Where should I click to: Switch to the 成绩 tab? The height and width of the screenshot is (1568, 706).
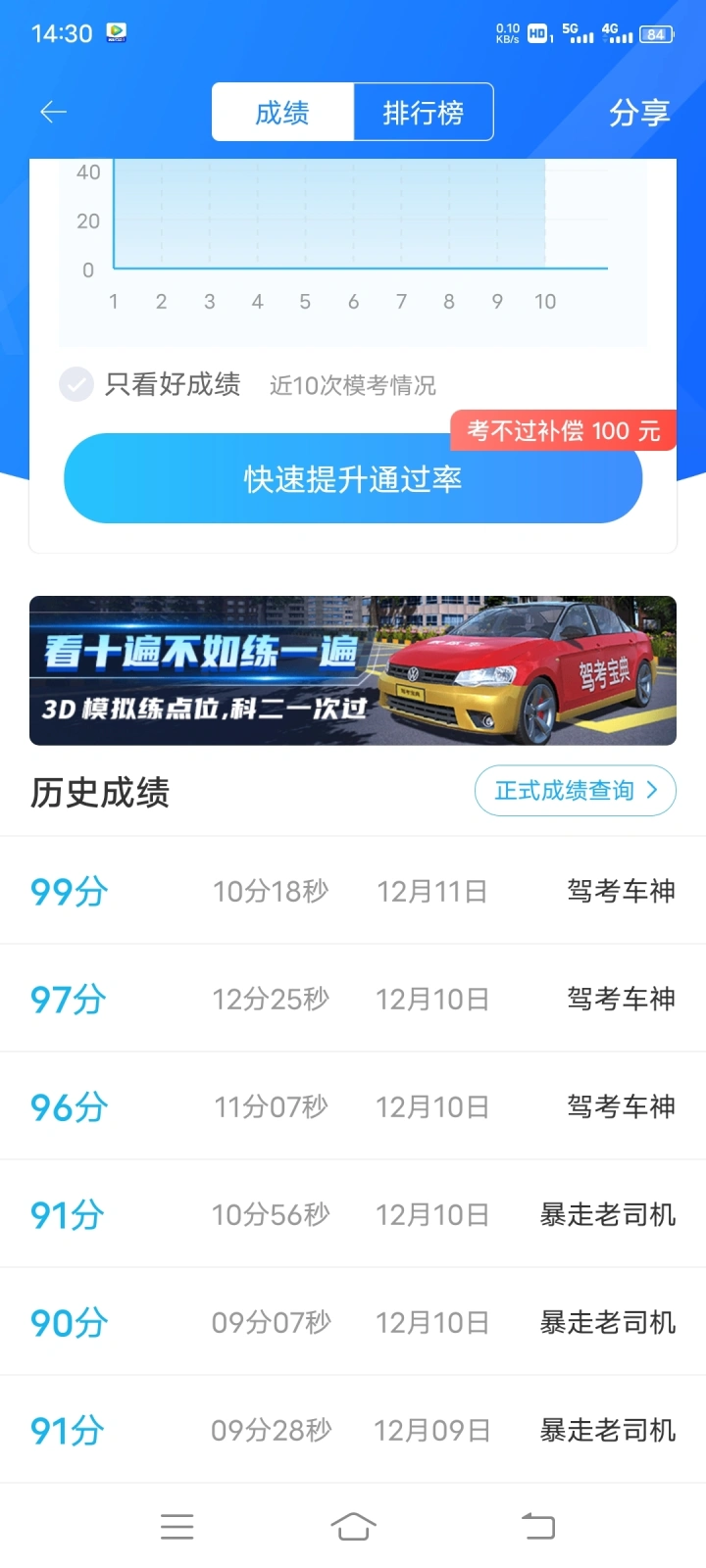[282, 113]
